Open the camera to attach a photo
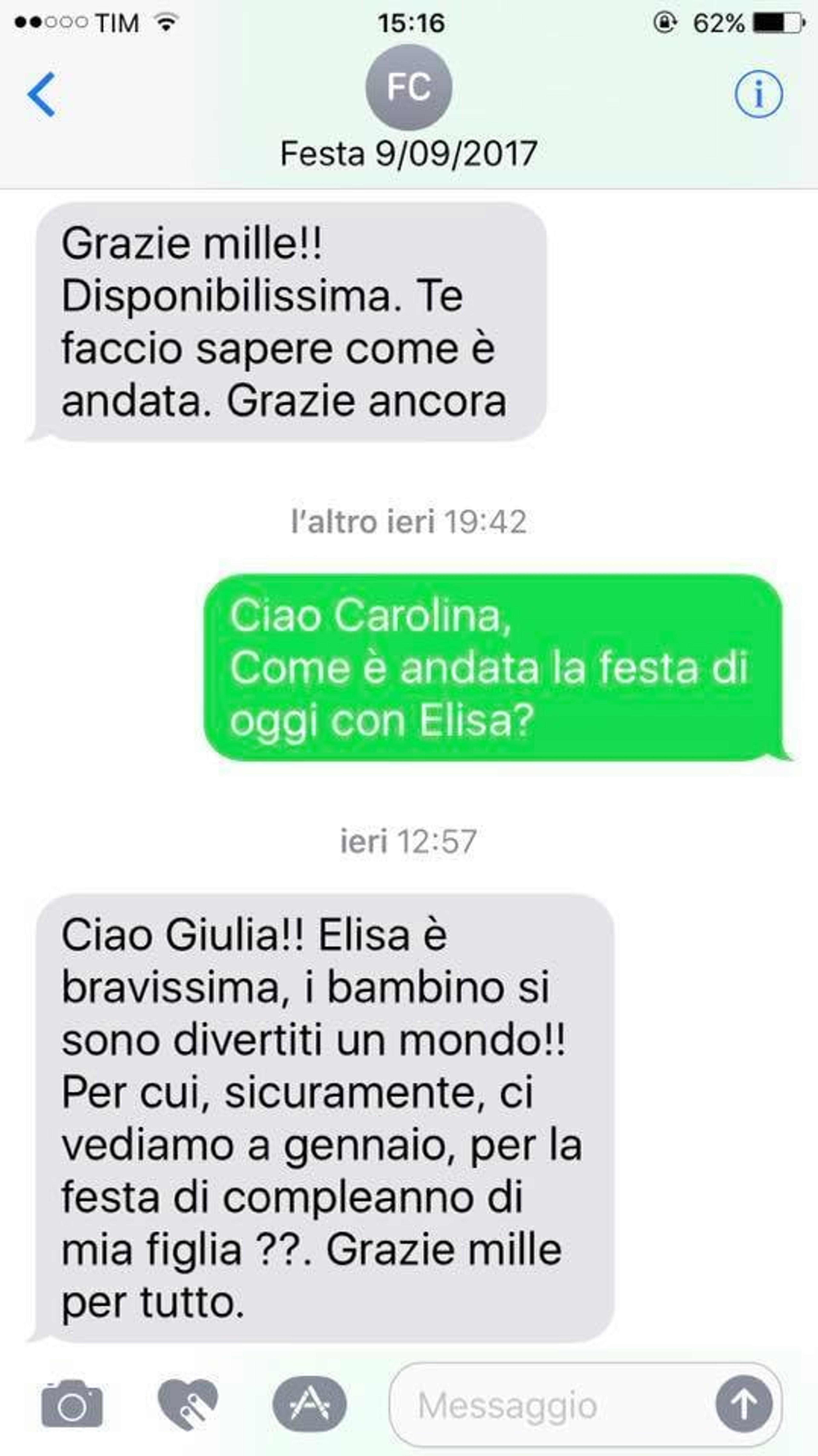This screenshot has width=818, height=1456. tap(72, 1404)
